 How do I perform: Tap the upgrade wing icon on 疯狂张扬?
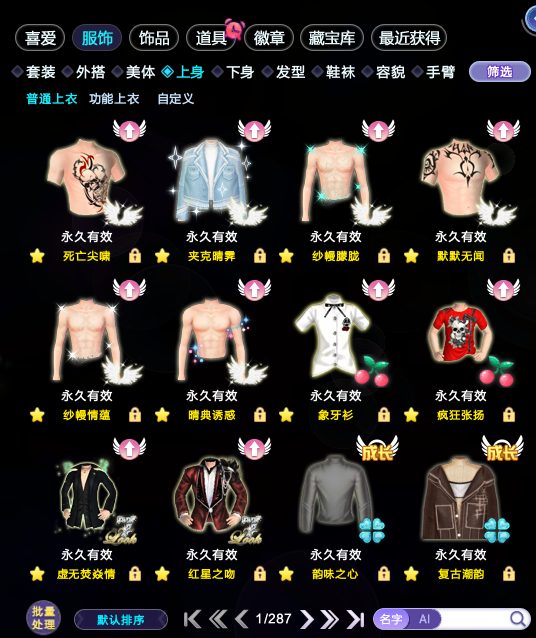pos(503,288)
